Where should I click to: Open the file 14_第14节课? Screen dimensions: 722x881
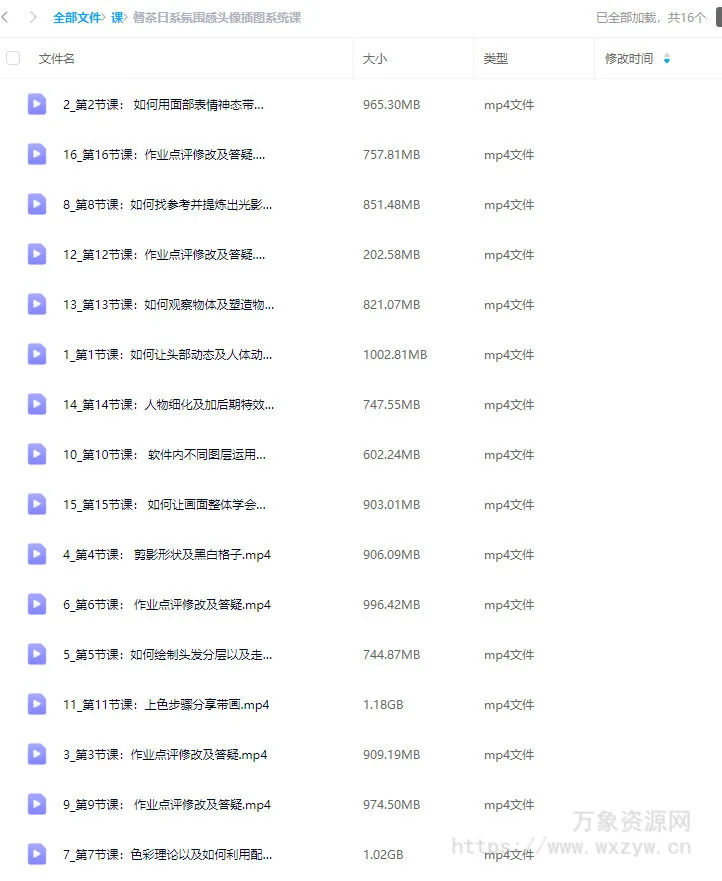click(x=168, y=404)
